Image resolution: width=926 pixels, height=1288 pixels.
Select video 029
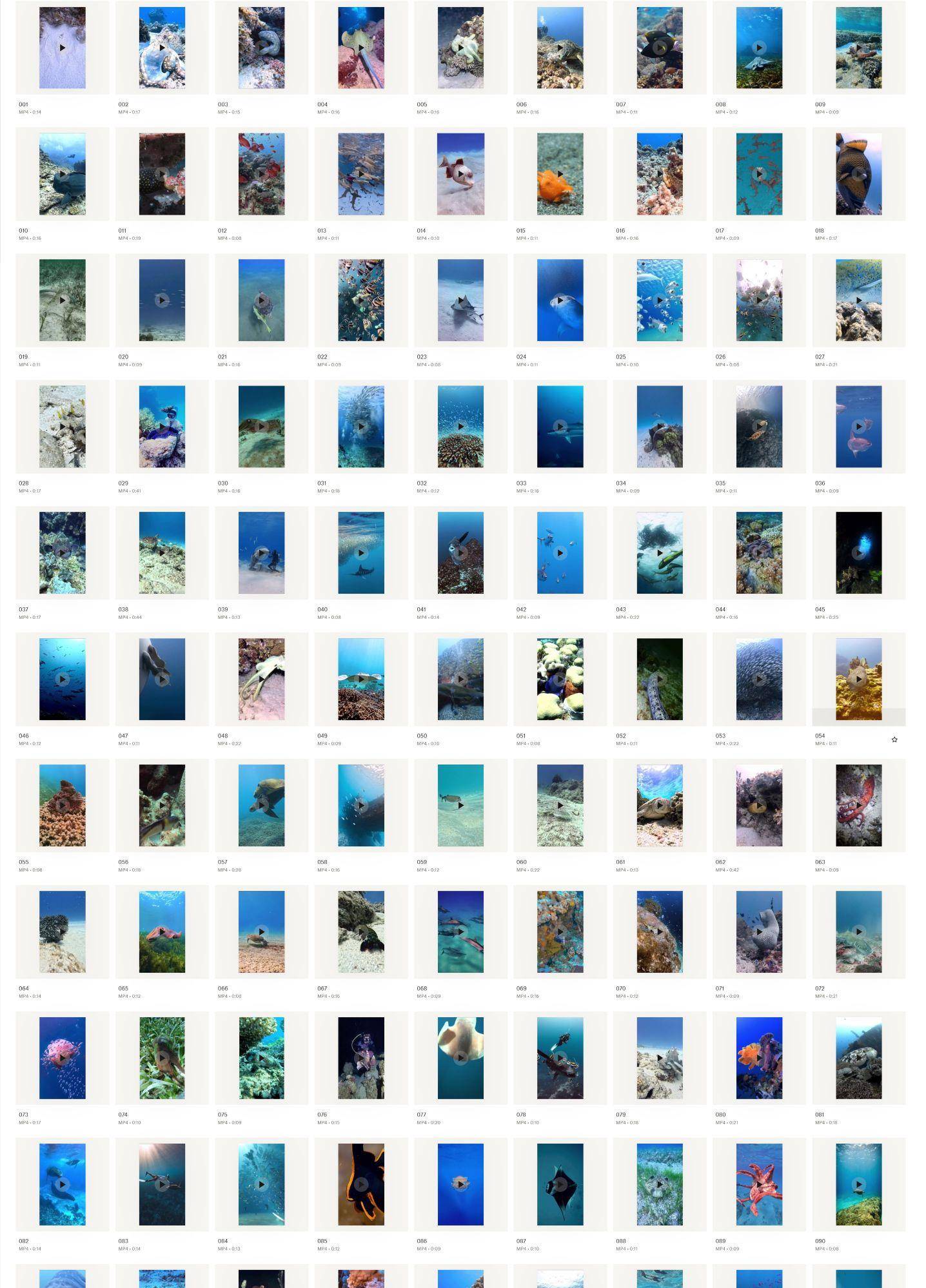click(162, 427)
